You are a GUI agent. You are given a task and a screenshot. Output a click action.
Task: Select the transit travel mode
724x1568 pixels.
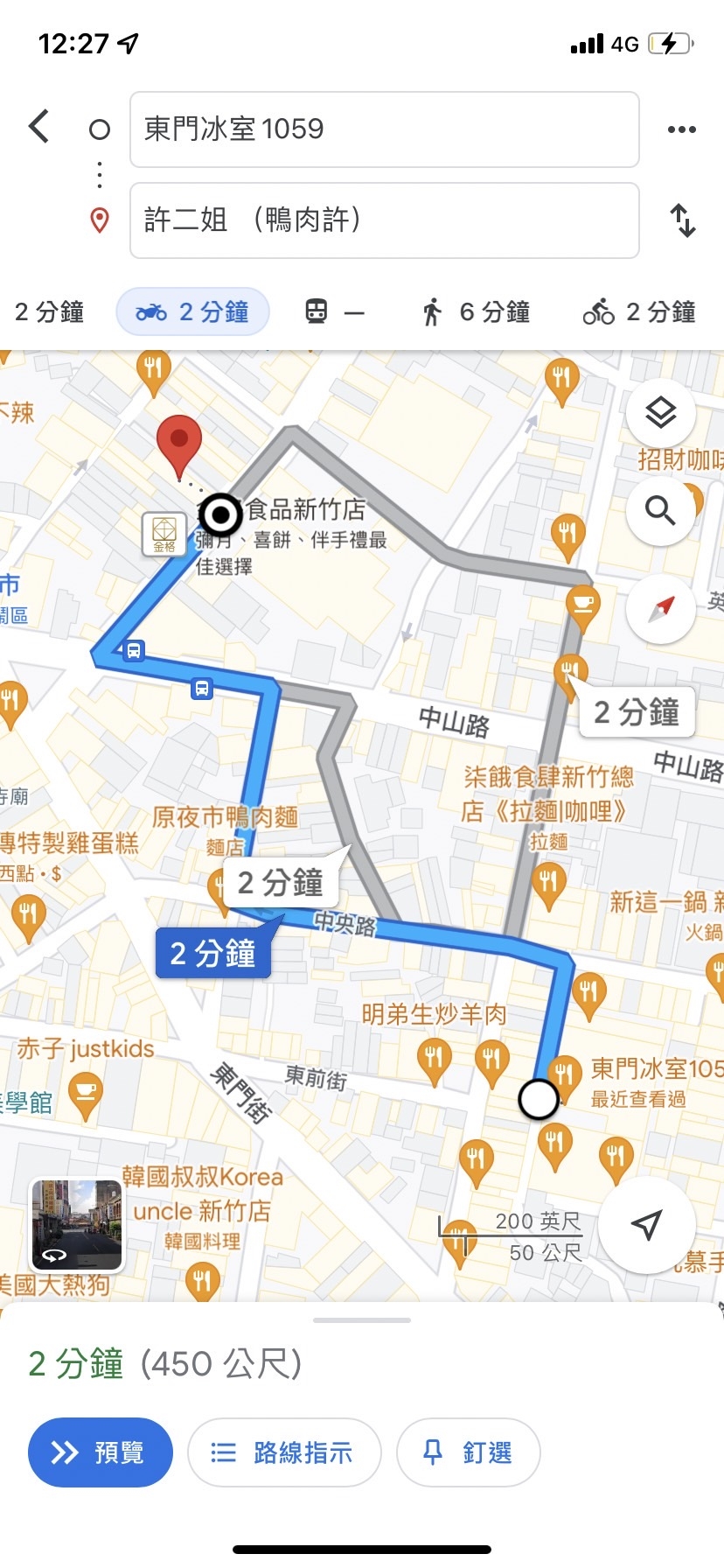(x=334, y=312)
